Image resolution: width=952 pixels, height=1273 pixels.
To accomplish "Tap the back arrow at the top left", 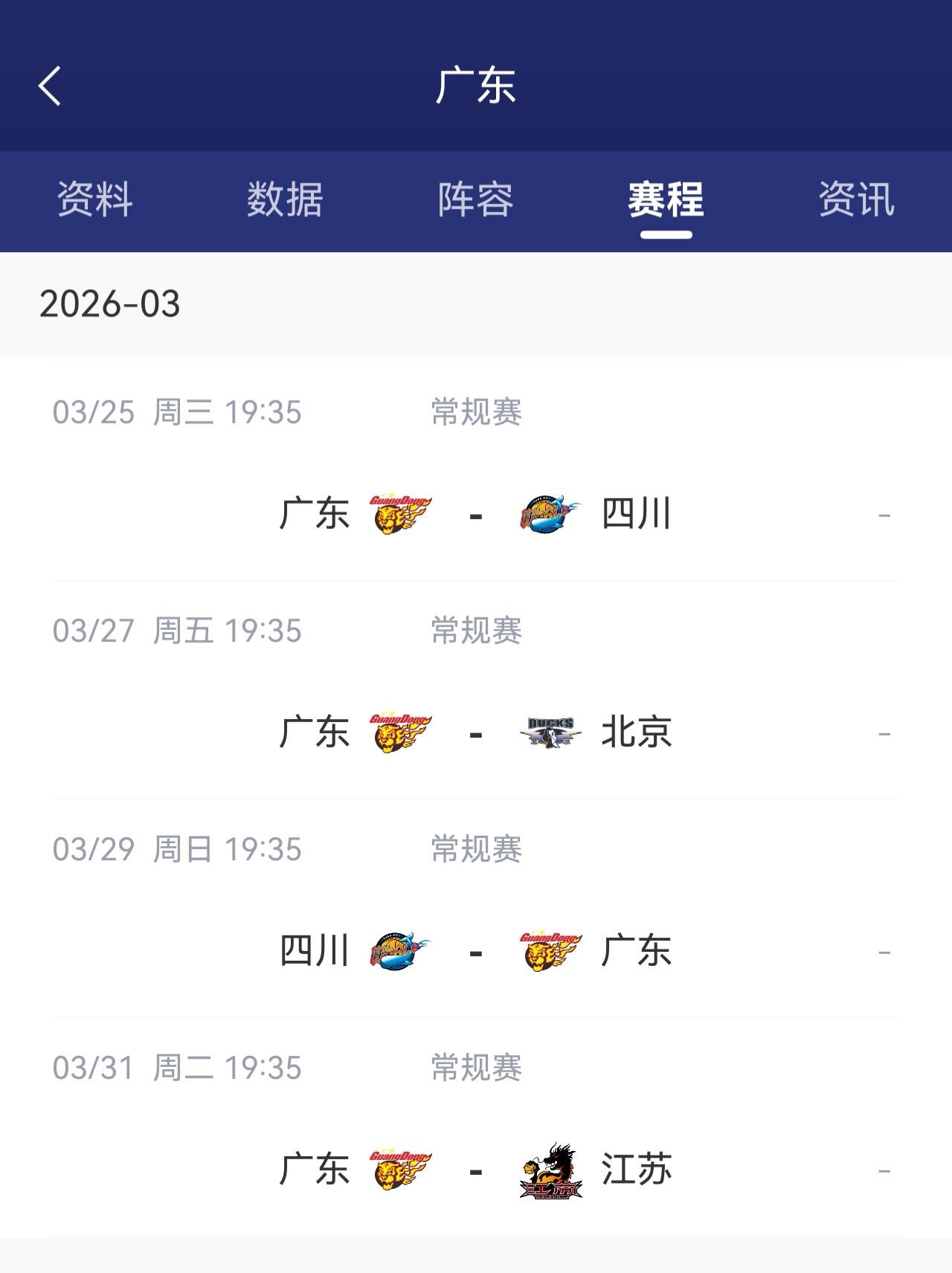I will click(47, 87).
